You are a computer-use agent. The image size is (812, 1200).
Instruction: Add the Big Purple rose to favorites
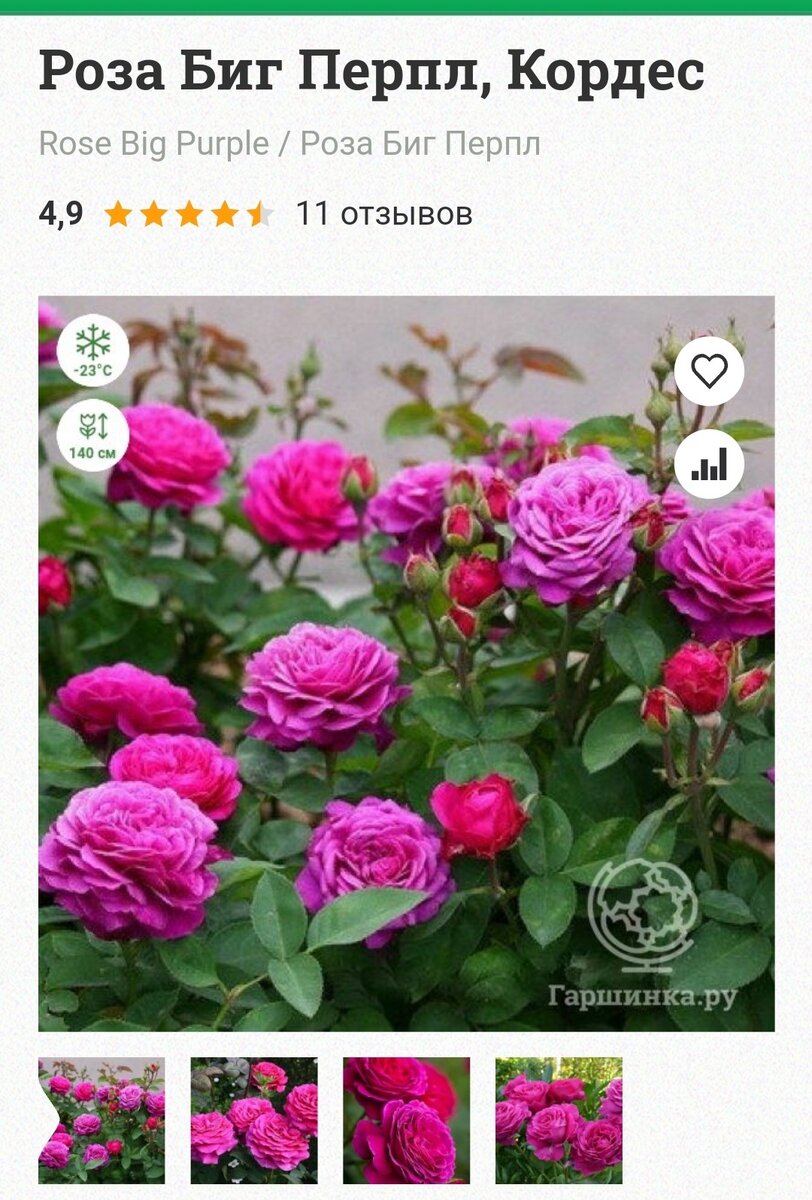pyautogui.click(x=709, y=372)
